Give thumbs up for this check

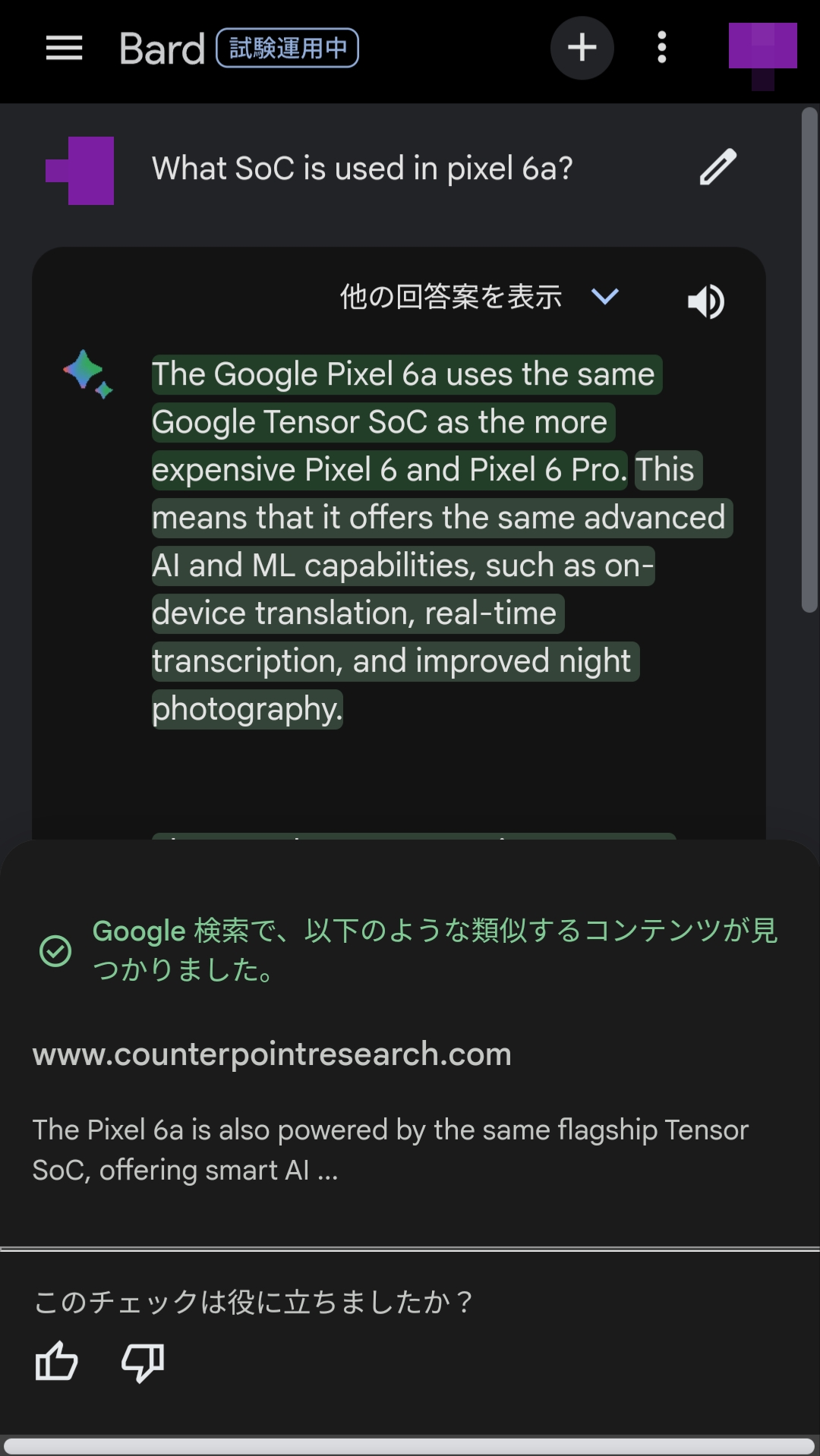(57, 1360)
